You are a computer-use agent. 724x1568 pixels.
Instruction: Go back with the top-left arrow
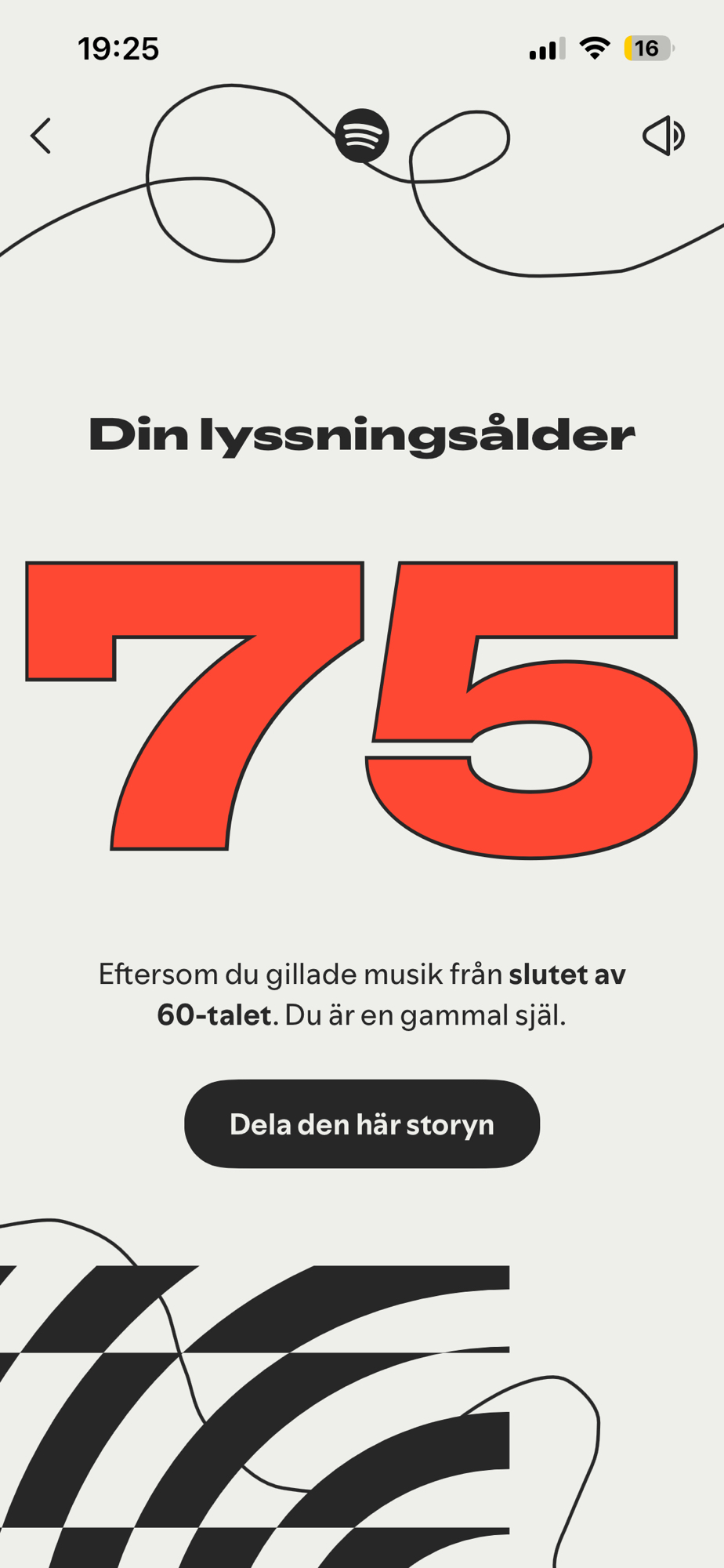click(41, 136)
